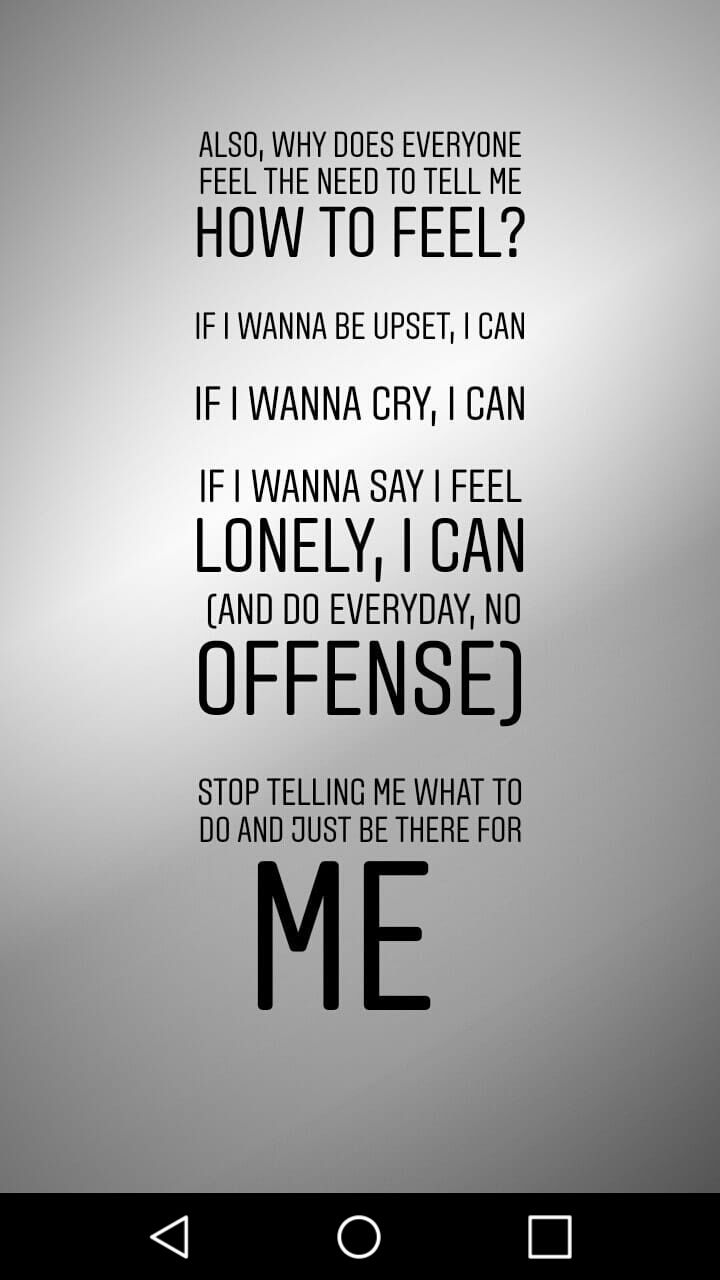Go back using the navigation bar arrow
The width and height of the screenshot is (720, 1280).
click(170, 1236)
